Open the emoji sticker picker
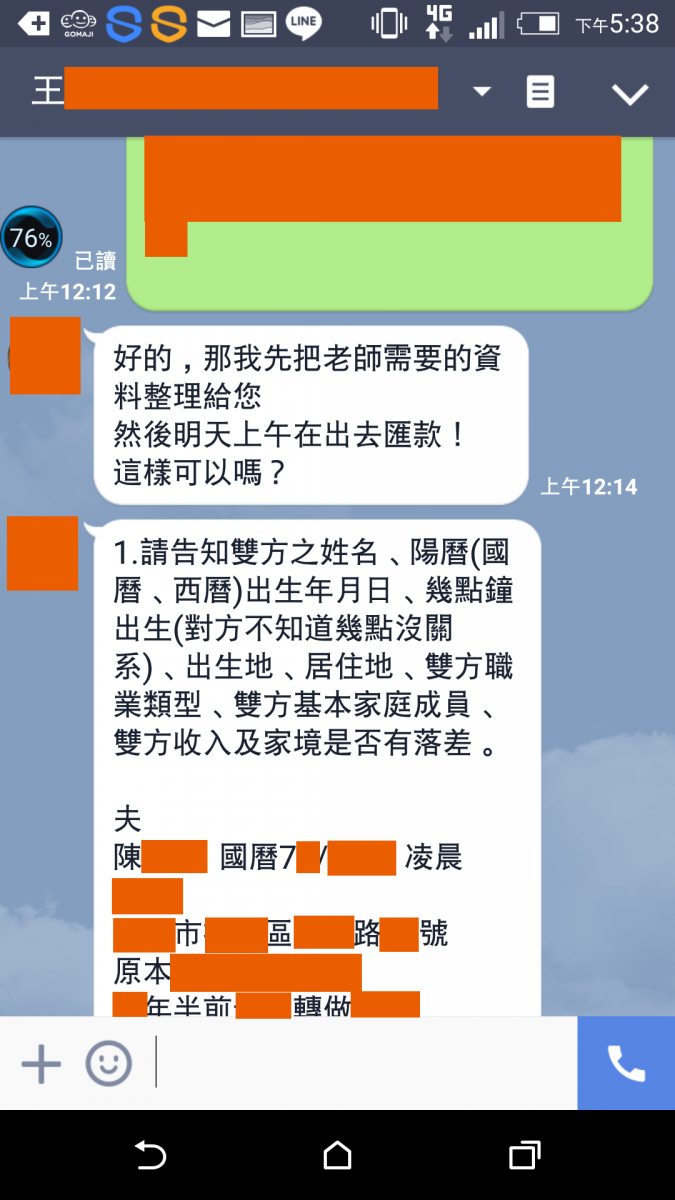Screen dimensions: 675x1200 point(108,1064)
